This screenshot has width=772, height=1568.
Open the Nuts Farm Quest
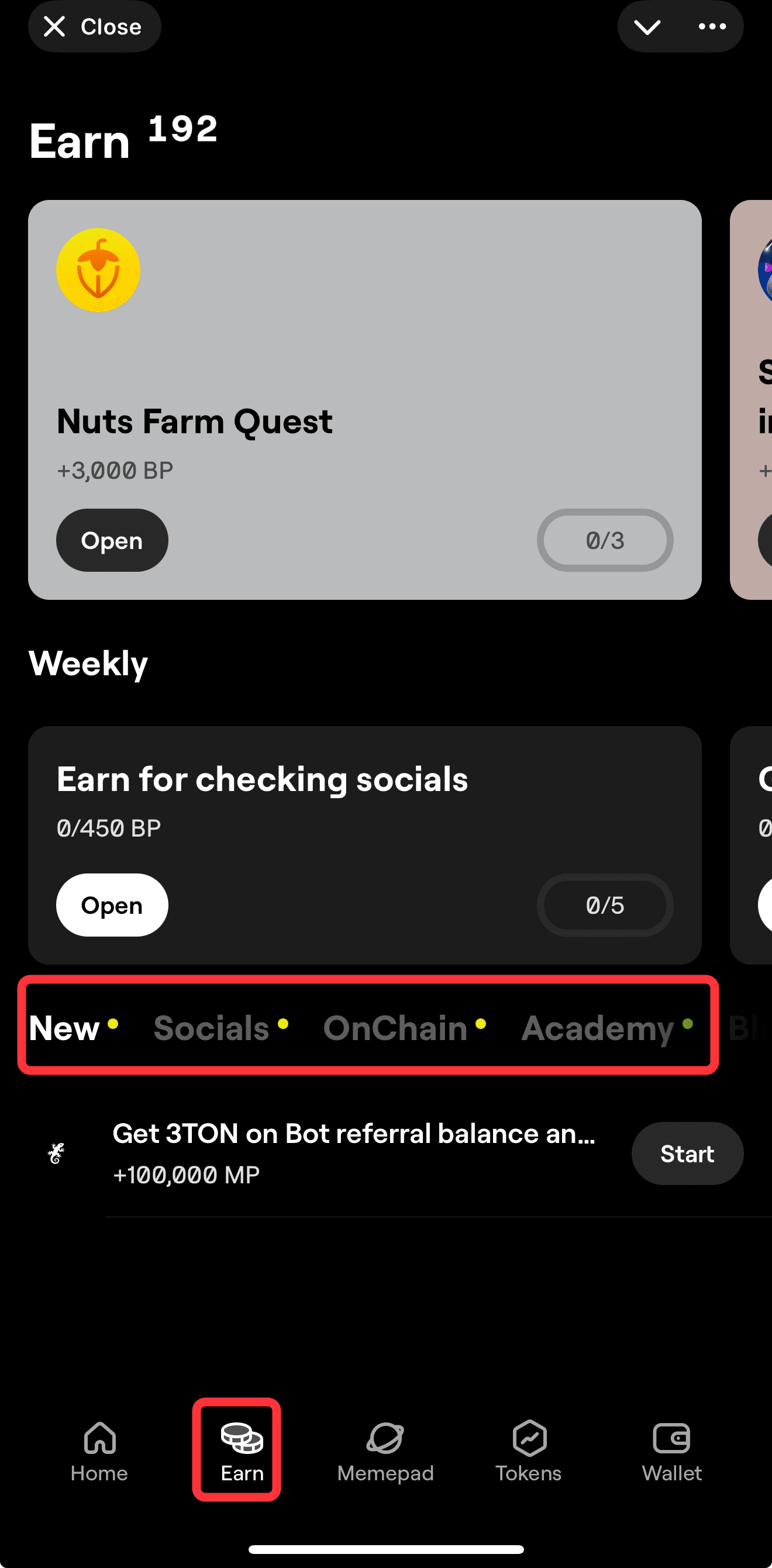point(112,541)
